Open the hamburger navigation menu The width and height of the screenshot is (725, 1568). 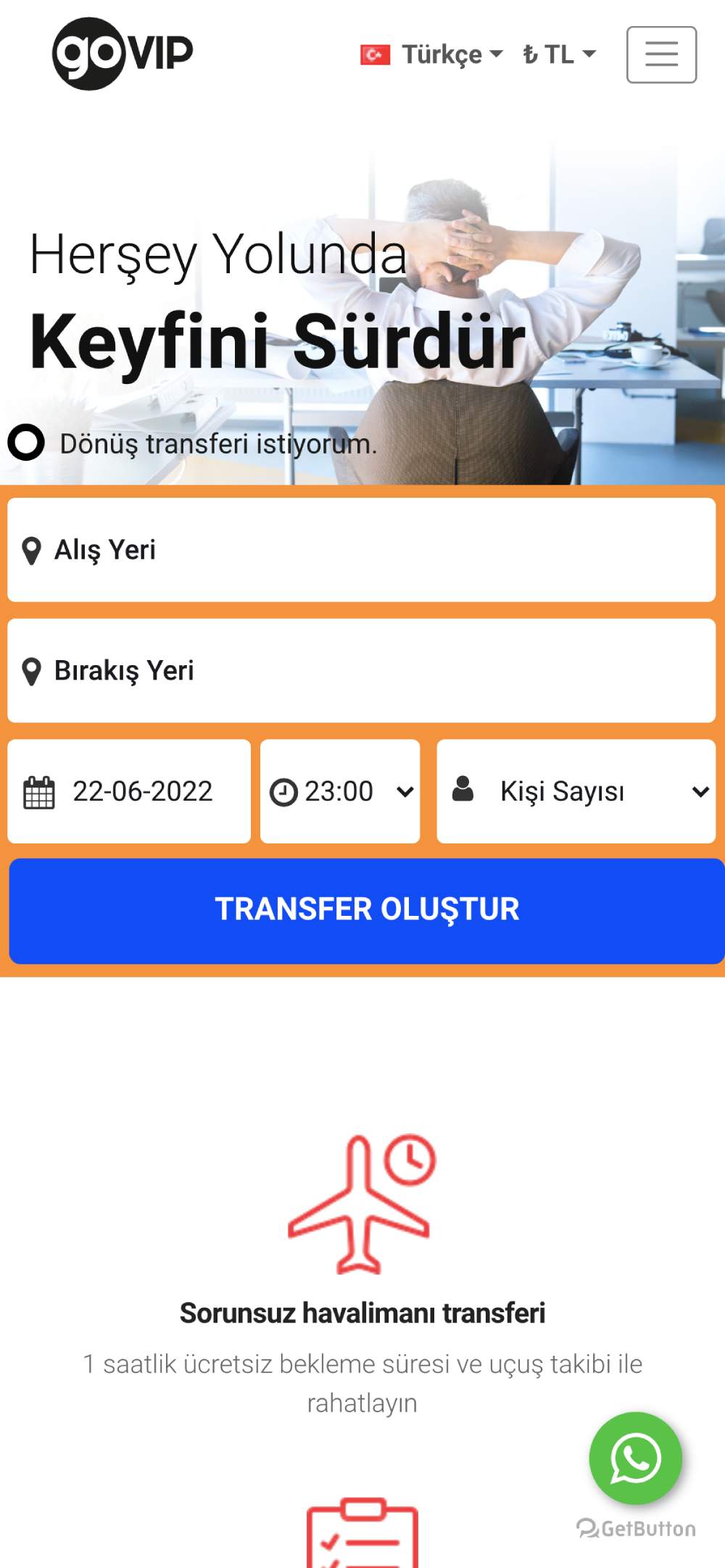coord(661,55)
